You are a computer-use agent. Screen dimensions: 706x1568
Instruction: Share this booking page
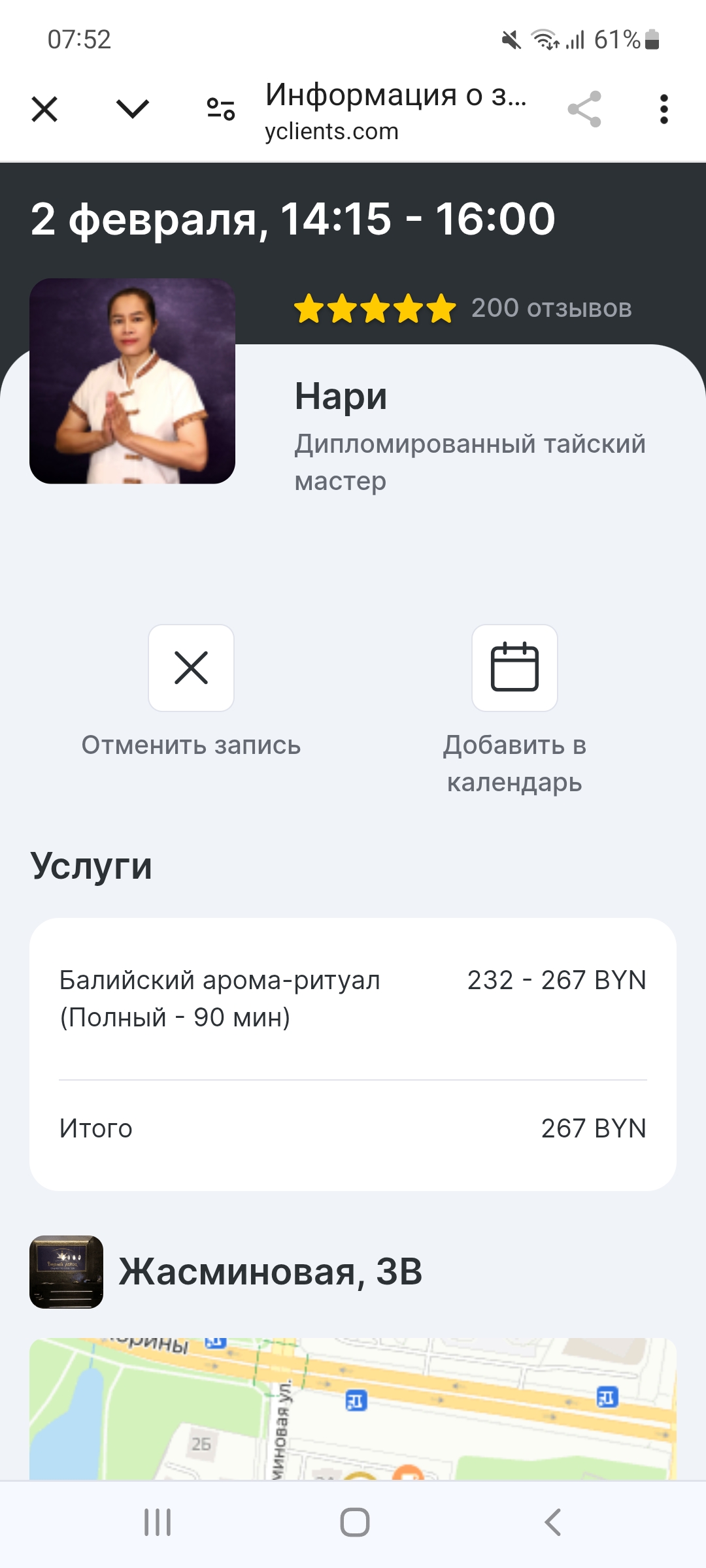click(x=584, y=109)
